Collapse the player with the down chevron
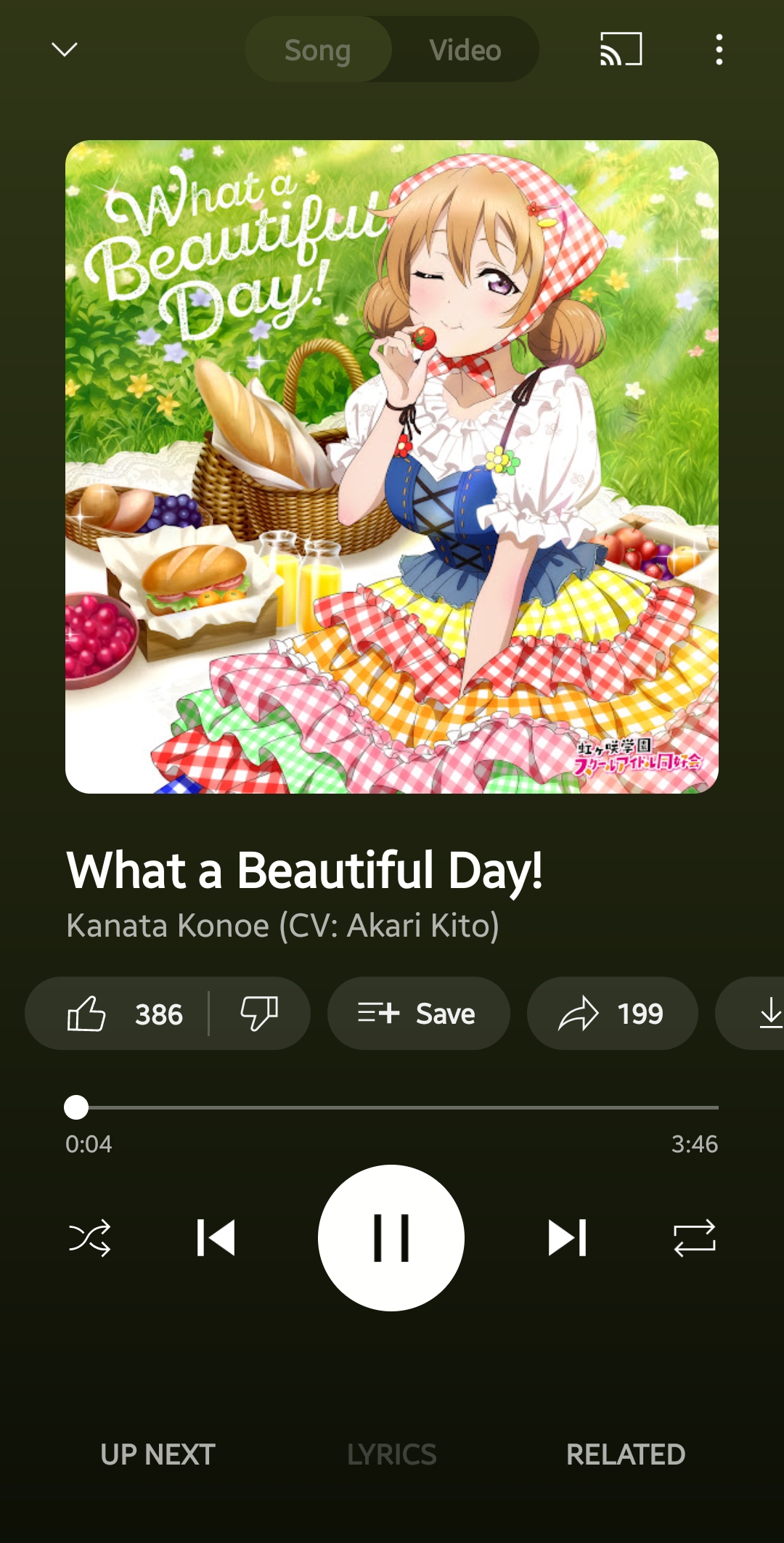This screenshot has width=784, height=1543. click(x=65, y=49)
